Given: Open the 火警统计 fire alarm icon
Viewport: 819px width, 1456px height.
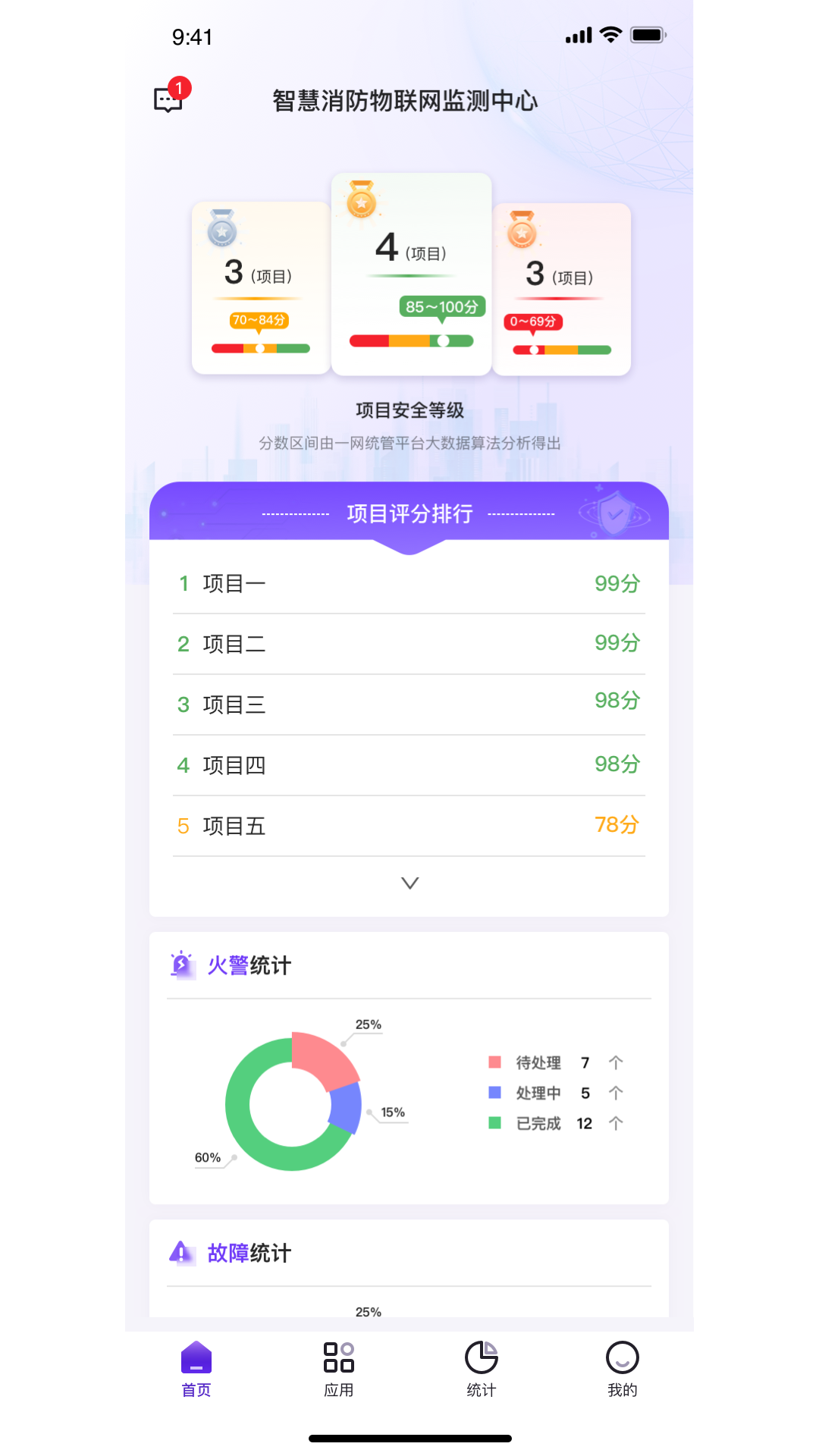Looking at the screenshot, I should 181,965.
